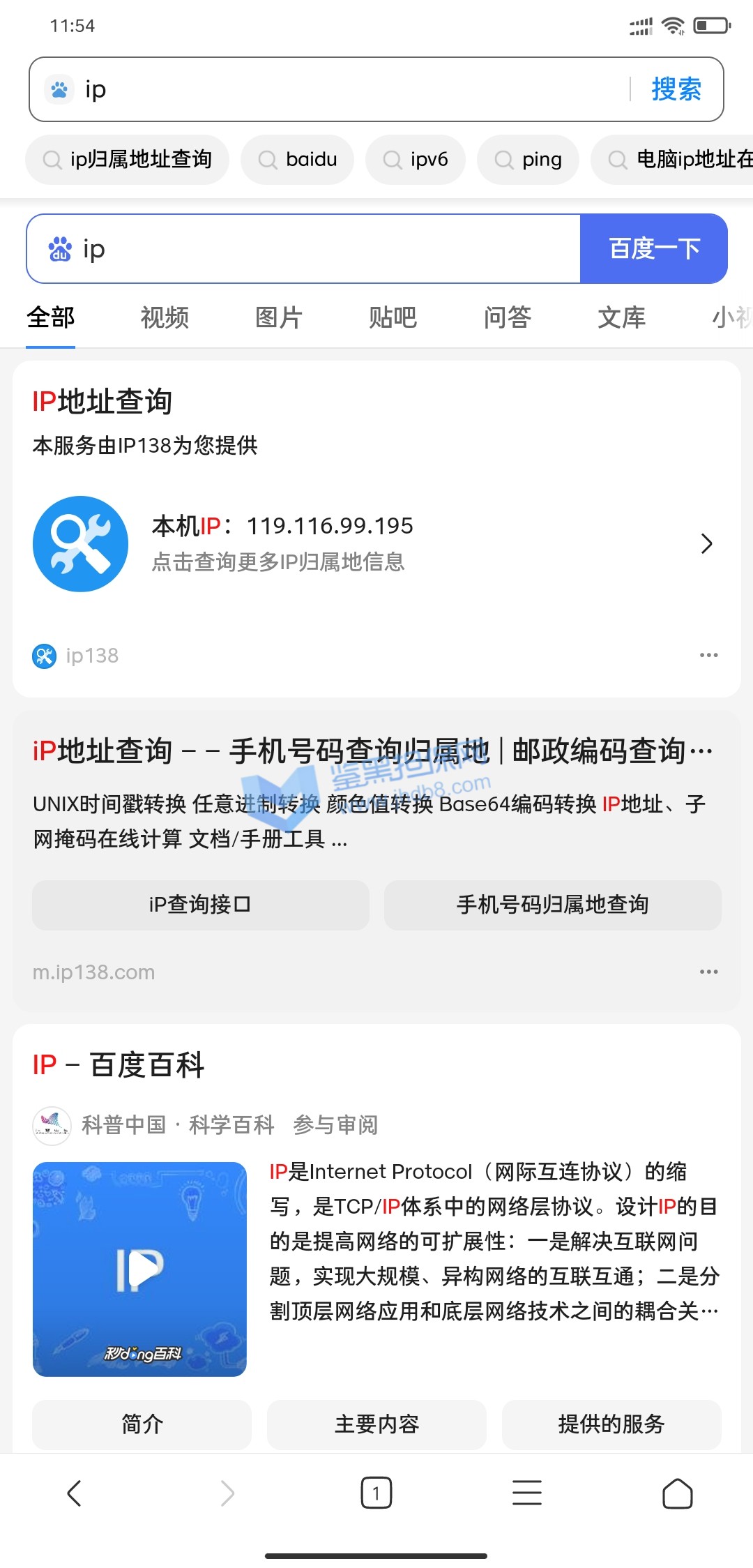Jump to the 主要内容 section
This screenshot has height=1568, width=753.
tap(376, 1424)
